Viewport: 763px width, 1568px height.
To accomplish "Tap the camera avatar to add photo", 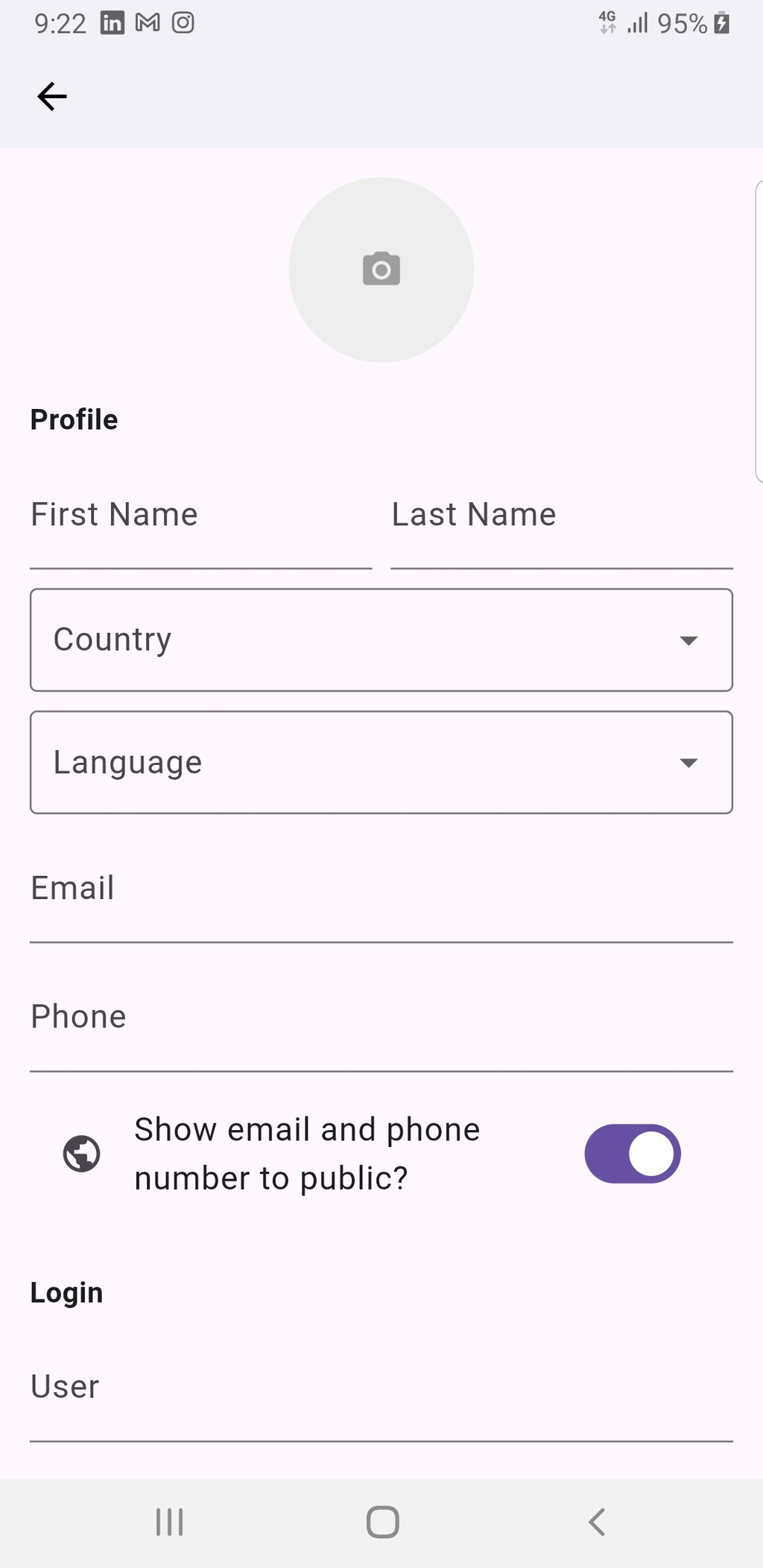I will coord(381,270).
